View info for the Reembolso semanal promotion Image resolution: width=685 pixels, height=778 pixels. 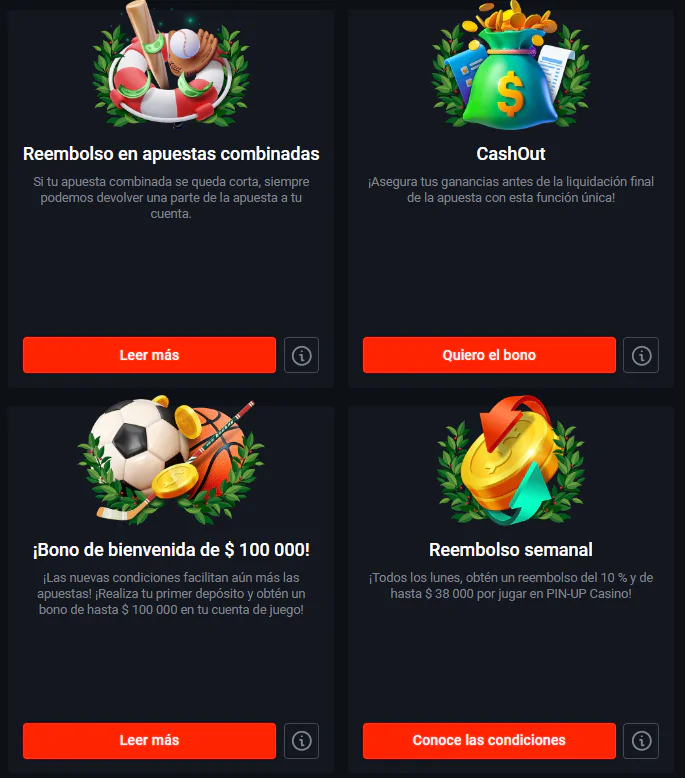642,741
